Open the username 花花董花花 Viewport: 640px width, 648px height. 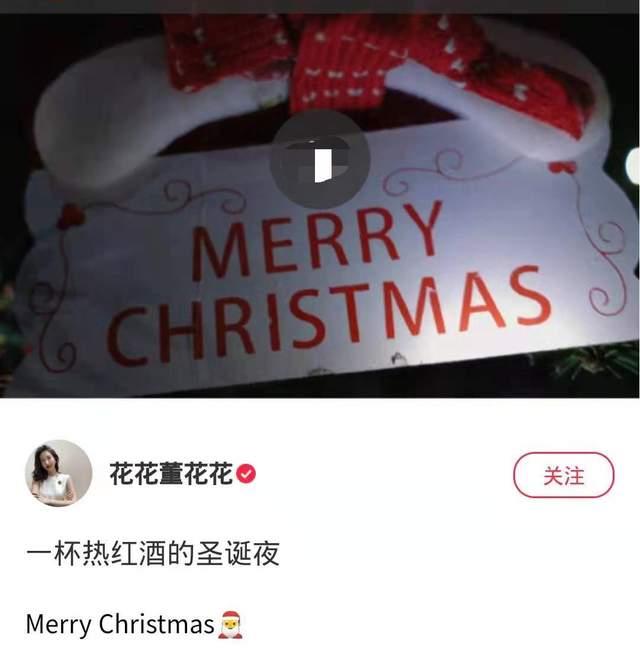(170, 474)
